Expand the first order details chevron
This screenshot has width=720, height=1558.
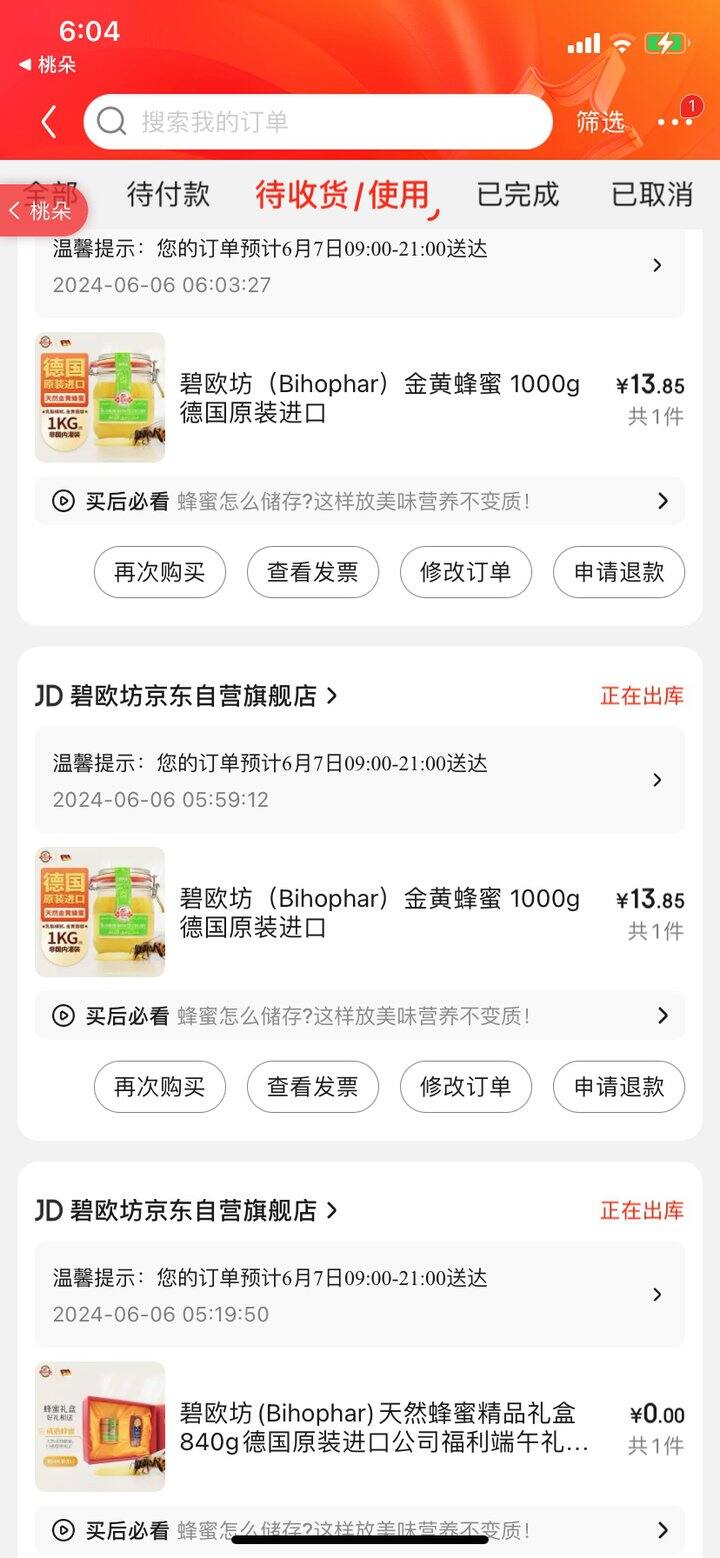coord(657,265)
